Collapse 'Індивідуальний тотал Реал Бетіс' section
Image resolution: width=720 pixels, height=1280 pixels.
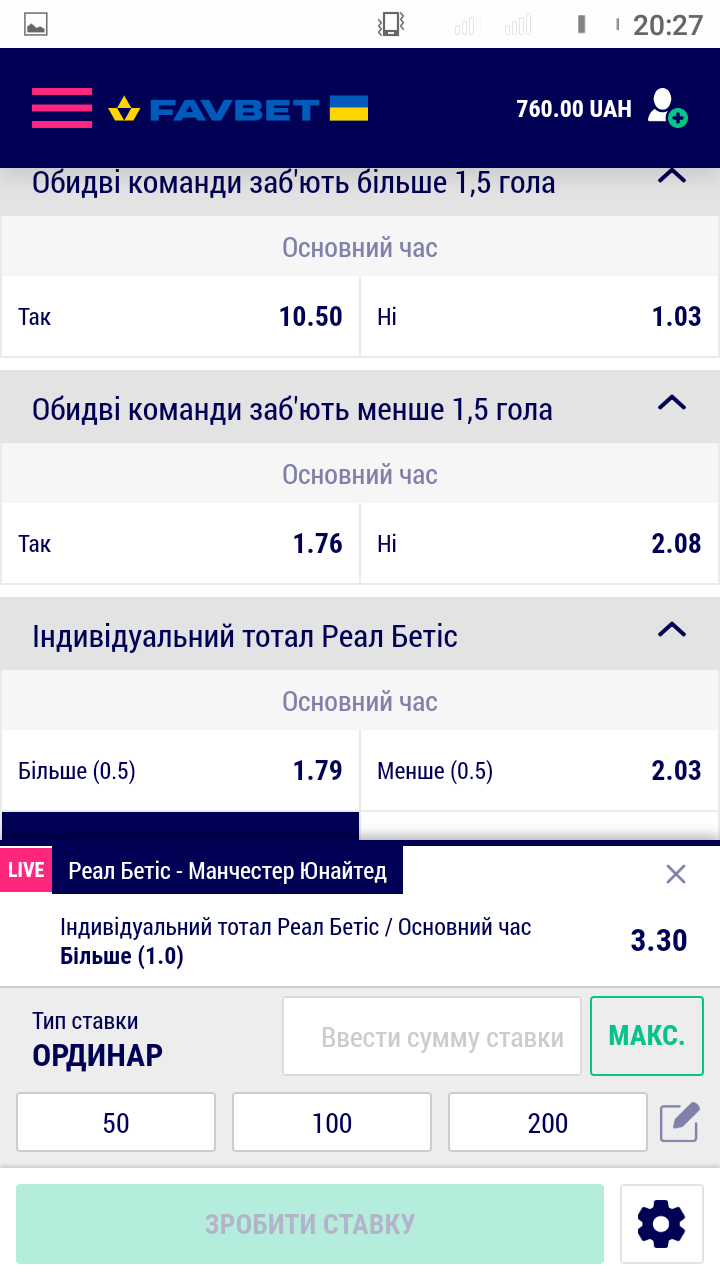pyautogui.click(x=672, y=630)
